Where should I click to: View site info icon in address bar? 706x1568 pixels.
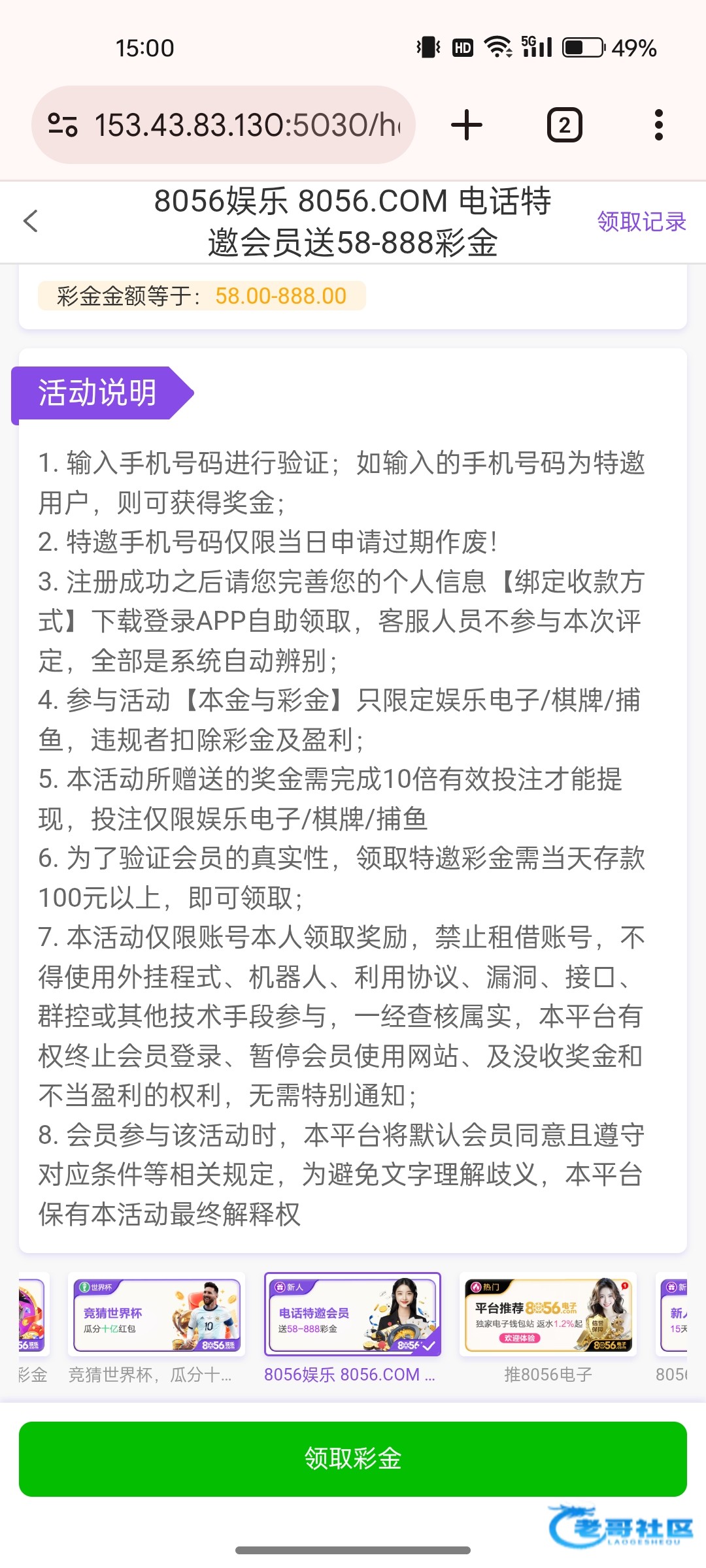(x=63, y=125)
